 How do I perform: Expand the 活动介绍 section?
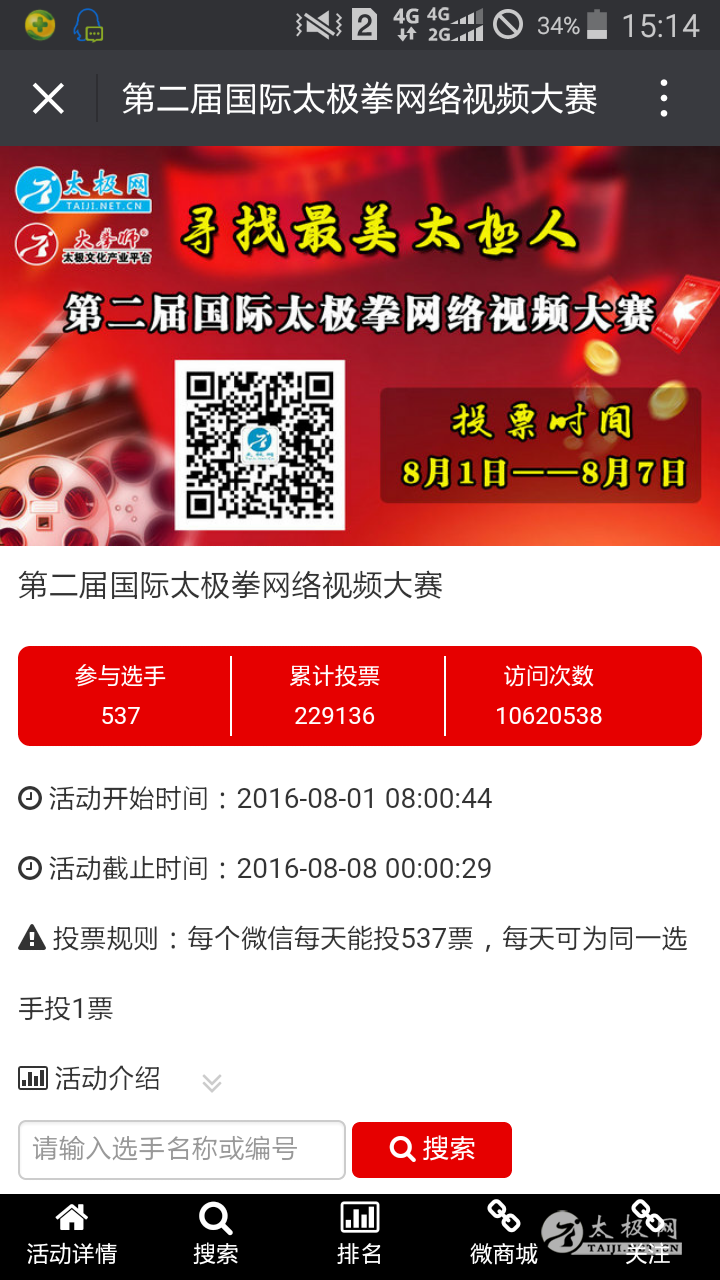(211, 1082)
